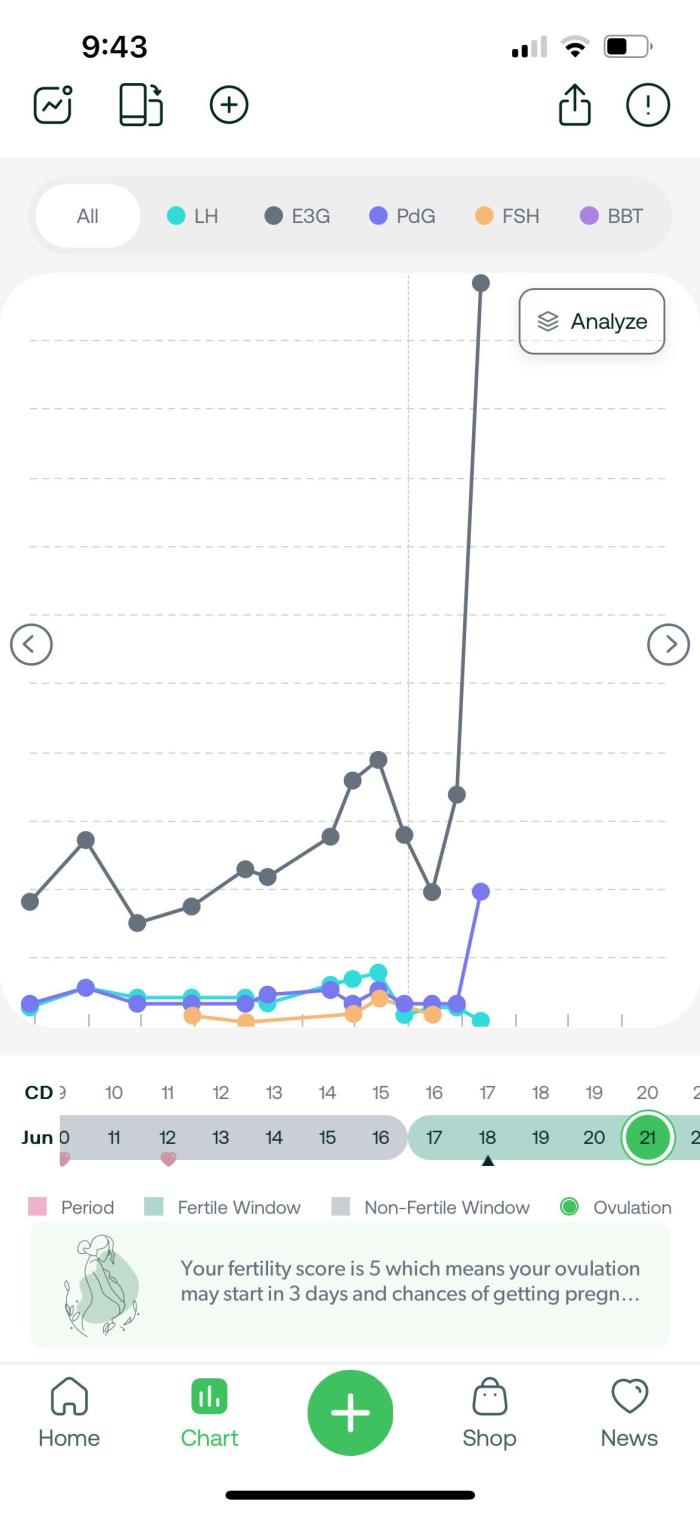Tap the green add button
Viewport: 700px width, 1514px height.
(x=350, y=1412)
